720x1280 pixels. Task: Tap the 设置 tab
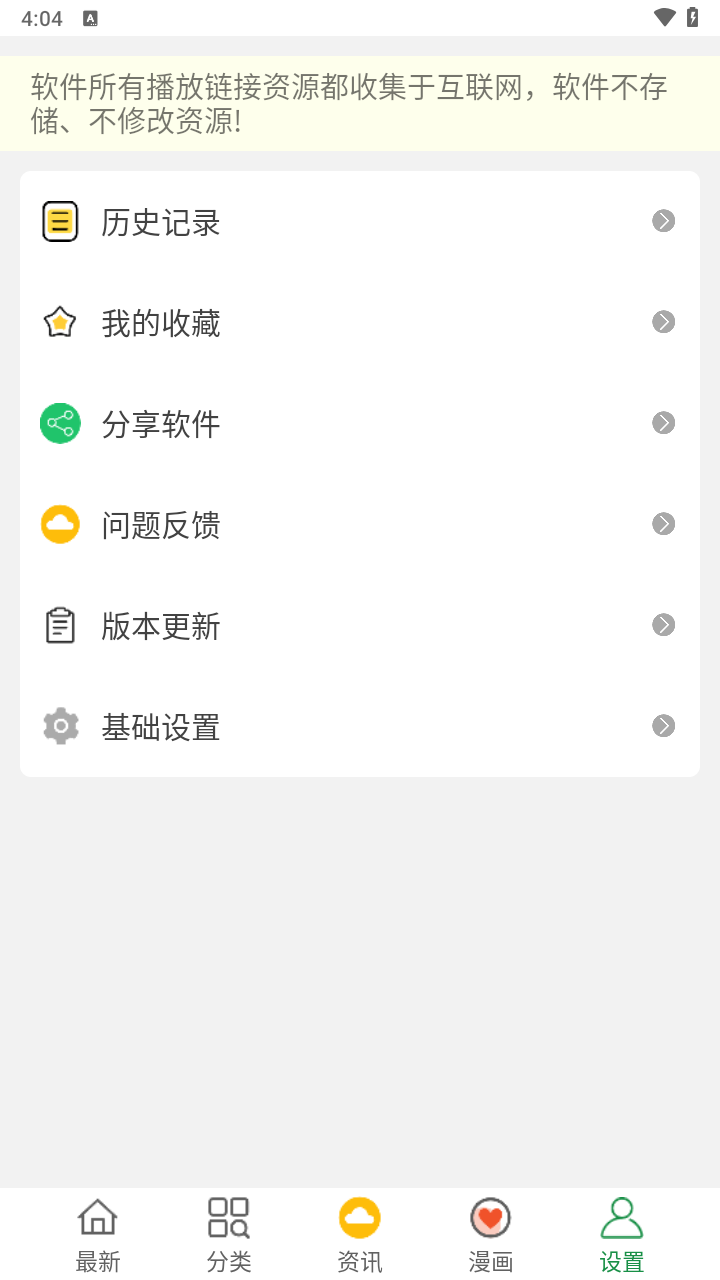pos(622,1235)
